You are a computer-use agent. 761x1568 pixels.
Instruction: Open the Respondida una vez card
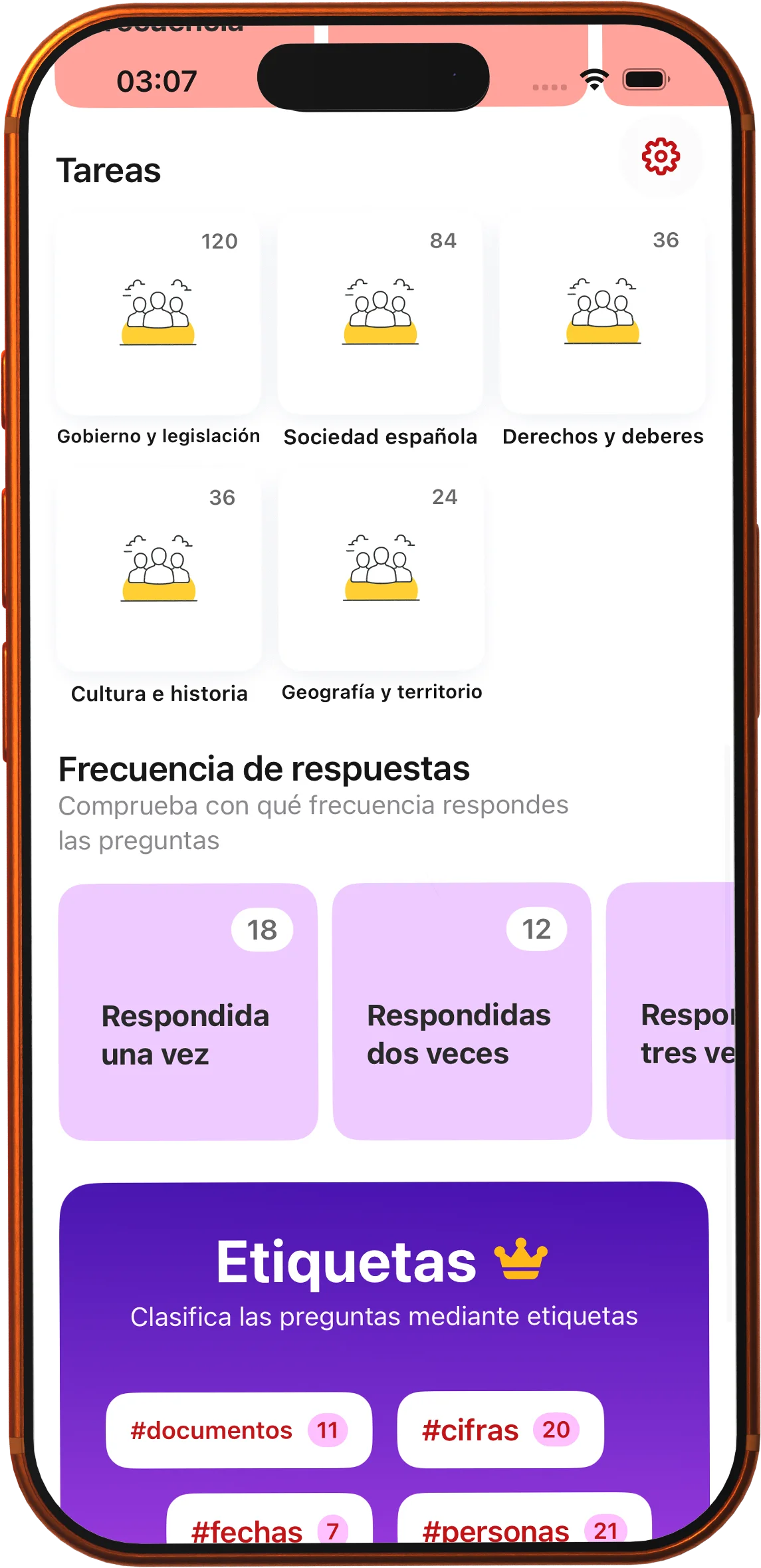pos(188,1012)
